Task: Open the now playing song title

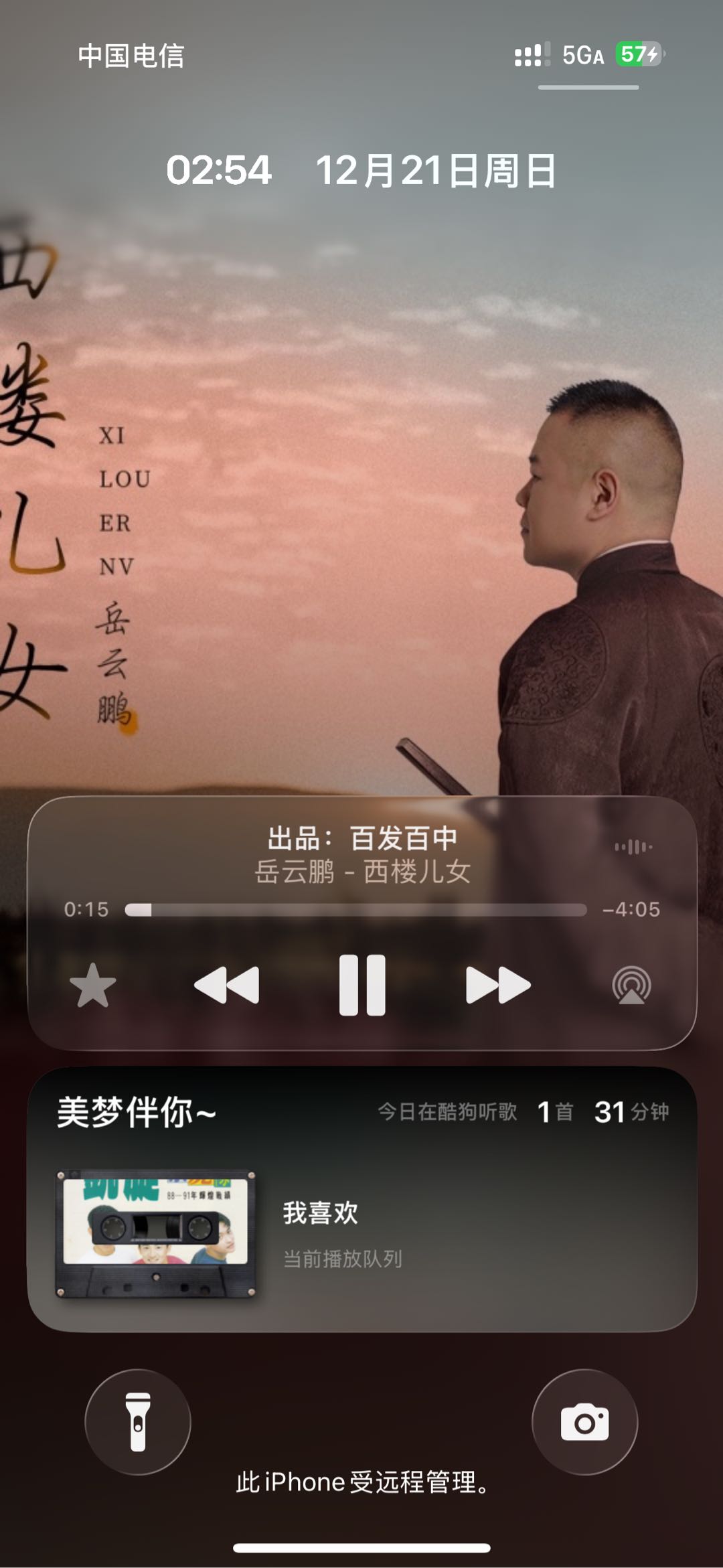Action: click(x=362, y=838)
